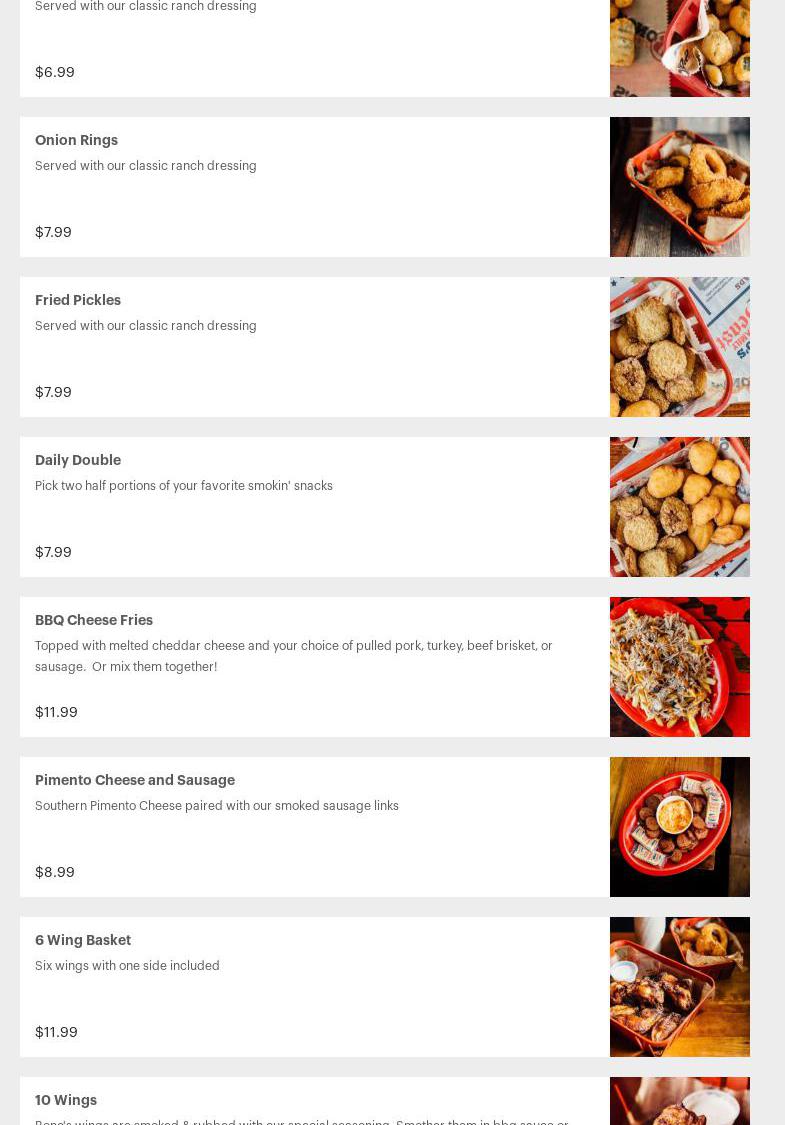Choose BBQ Cheese Fries
The height and width of the screenshot is (1125, 785).
94,620
